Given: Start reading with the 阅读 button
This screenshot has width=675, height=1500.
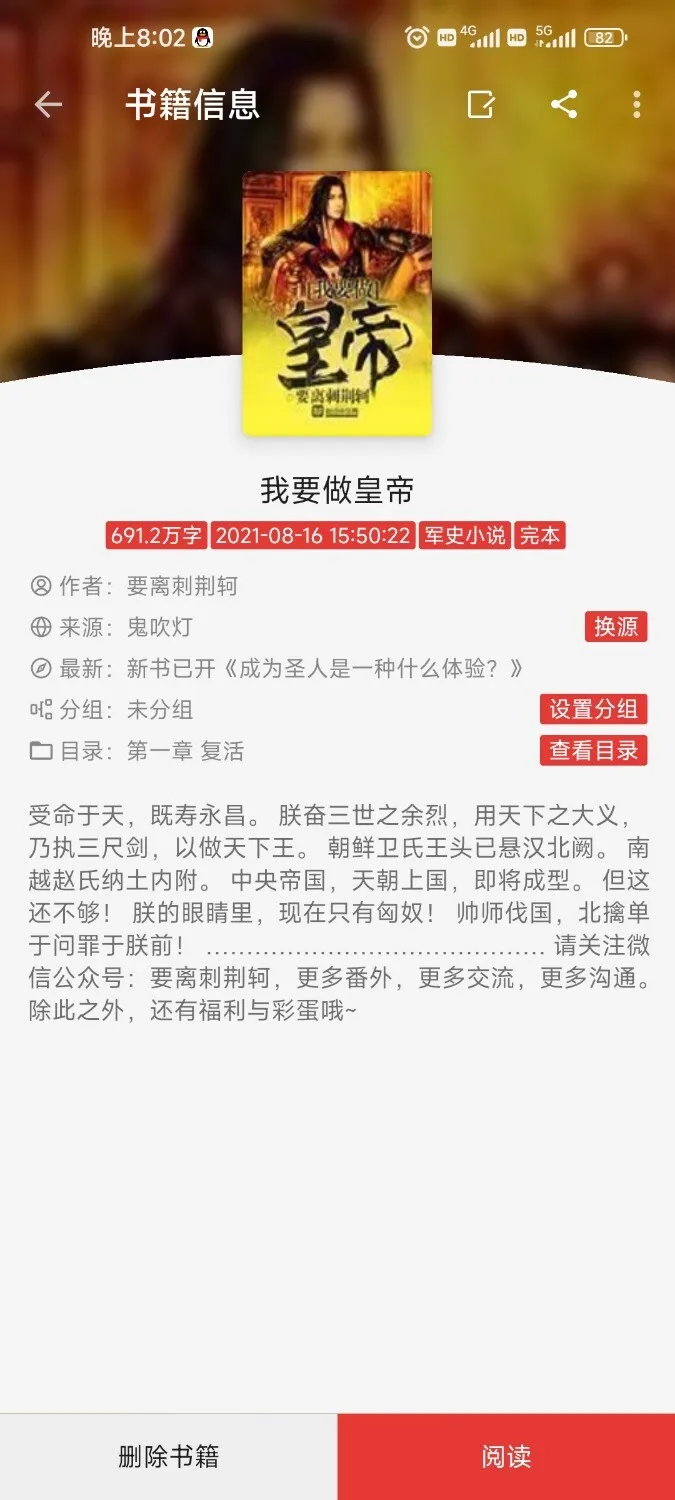Looking at the screenshot, I should tap(506, 1456).
